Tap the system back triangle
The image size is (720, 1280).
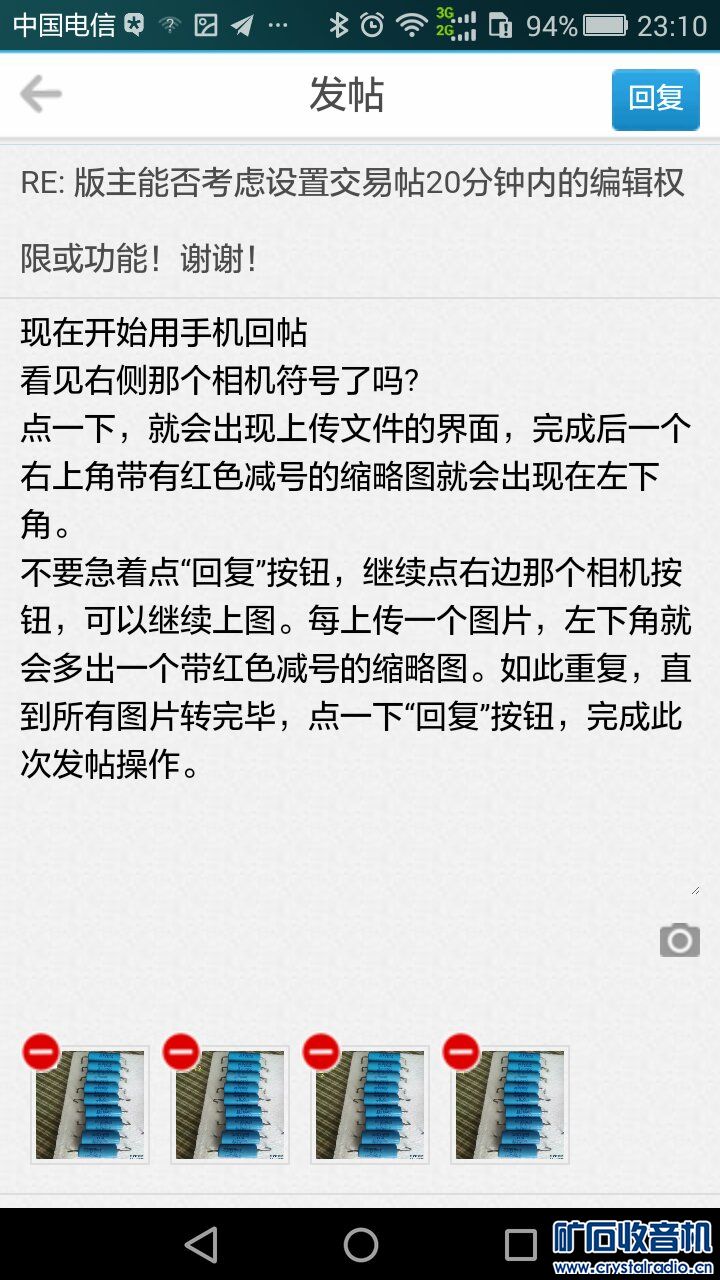(202, 1245)
